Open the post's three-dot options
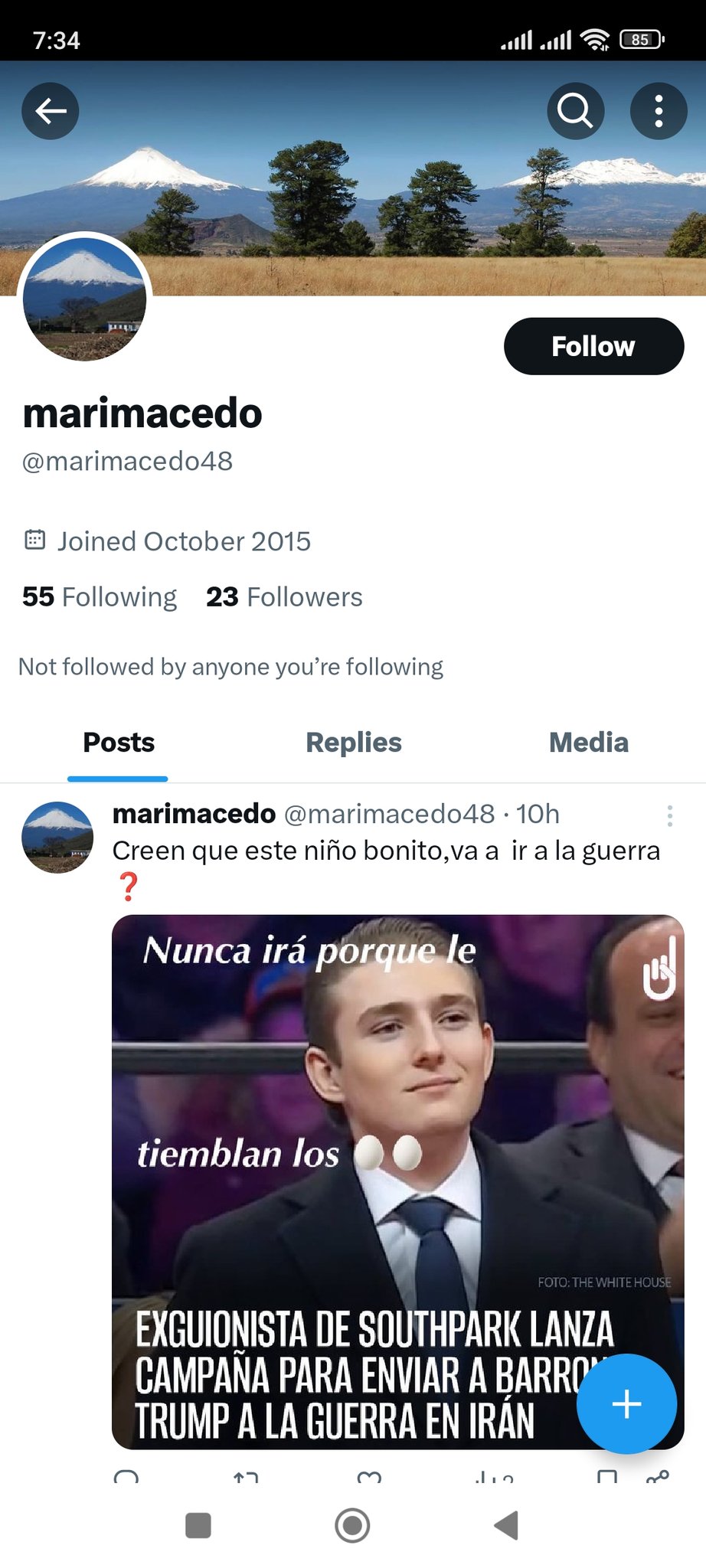Image resolution: width=706 pixels, height=1568 pixels. (x=669, y=815)
